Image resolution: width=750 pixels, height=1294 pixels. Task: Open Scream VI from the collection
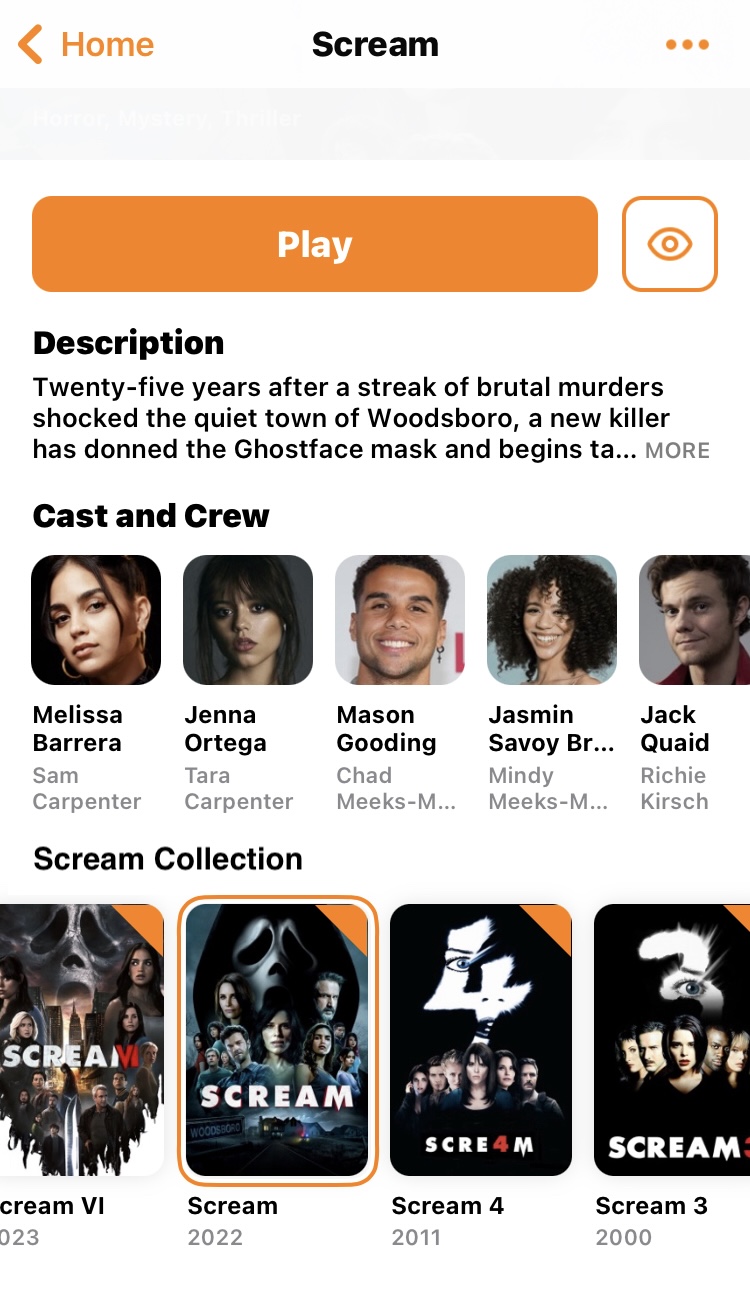tap(80, 1040)
